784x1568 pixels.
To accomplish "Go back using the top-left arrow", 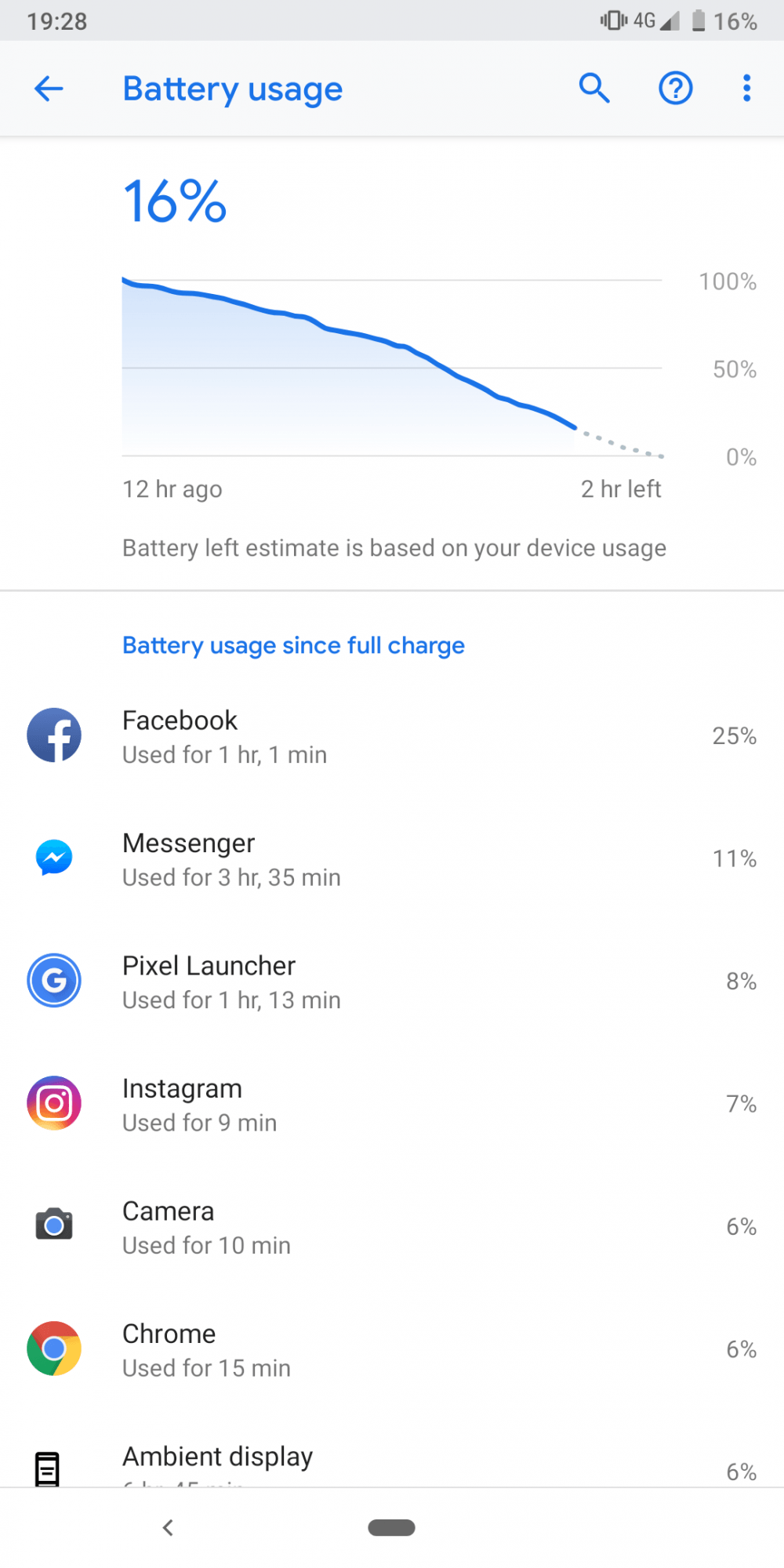I will coord(49,89).
